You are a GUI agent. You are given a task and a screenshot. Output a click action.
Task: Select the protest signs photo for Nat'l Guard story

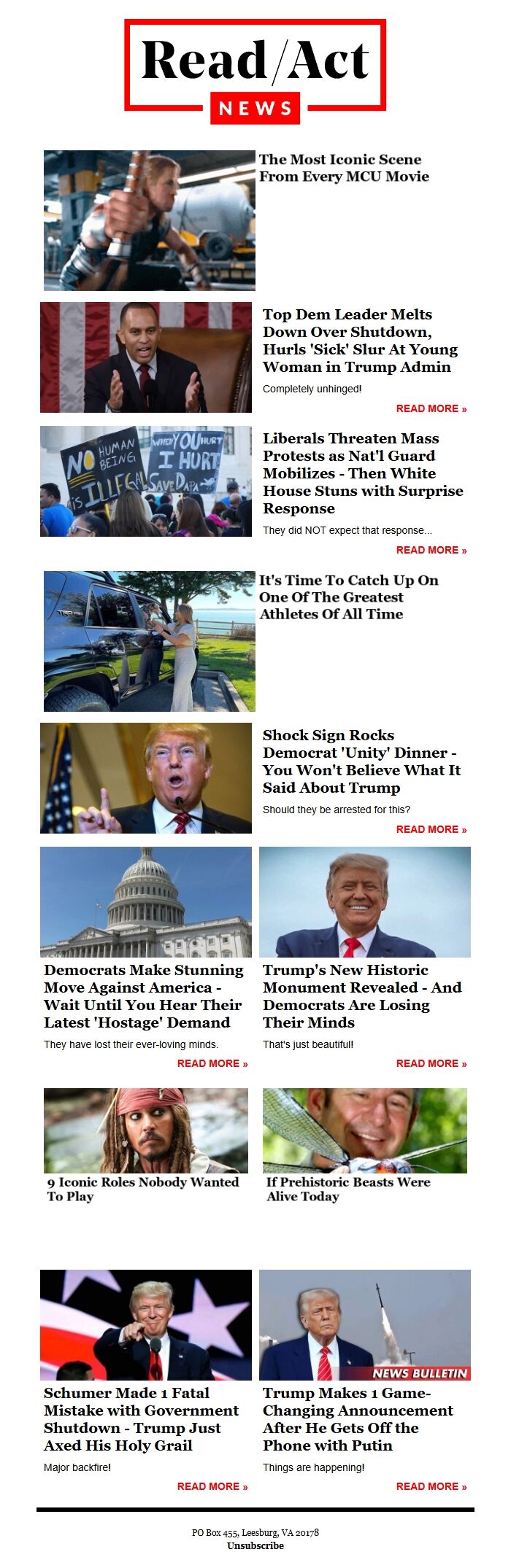146,481
